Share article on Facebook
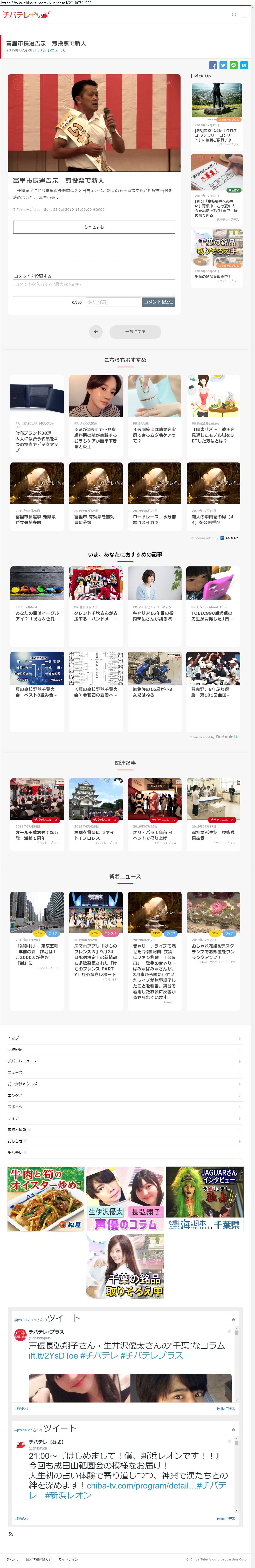 212,65
